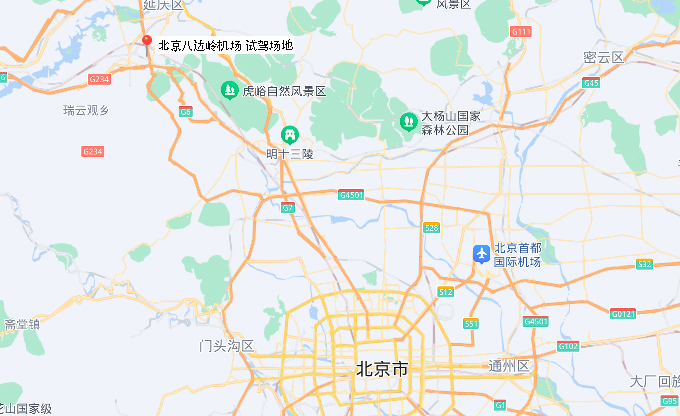Screen dimensions: 680x416
Task: Open the 北京首都国际机场 airport marker
Action: click(483, 254)
